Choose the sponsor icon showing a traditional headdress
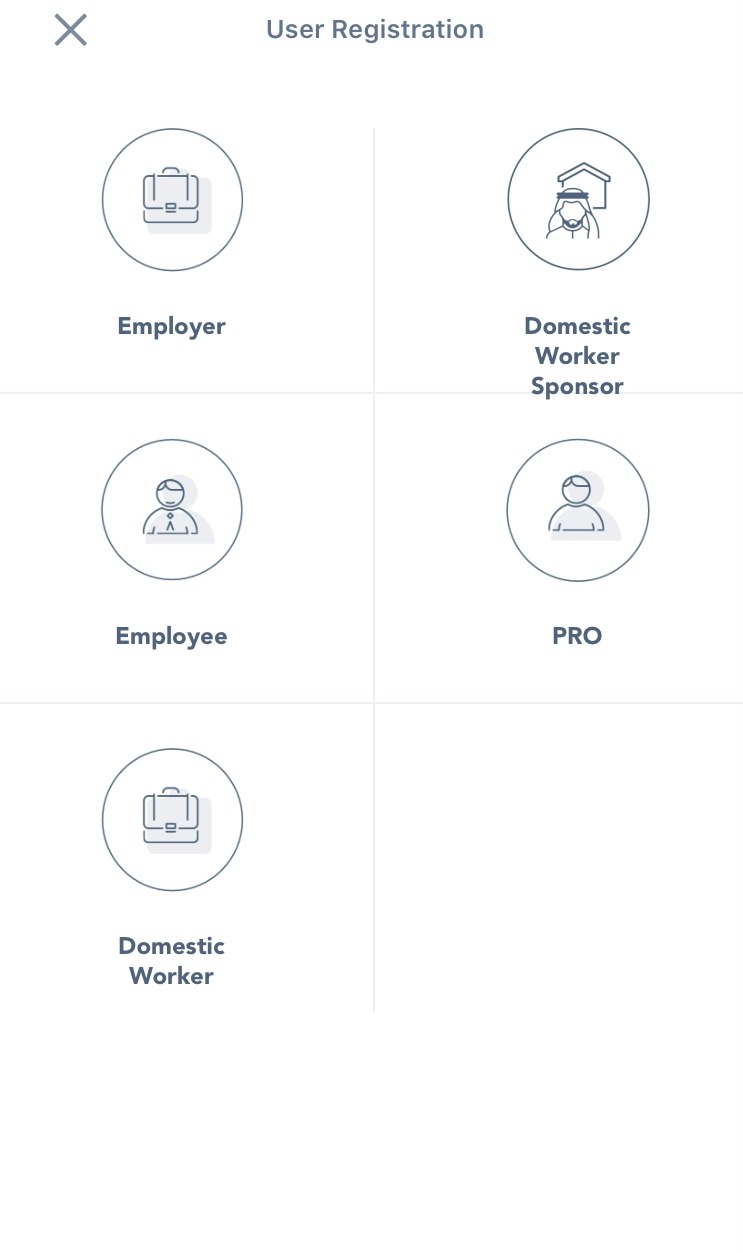This screenshot has width=743, height=1253. pyautogui.click(x=578, y=199)
